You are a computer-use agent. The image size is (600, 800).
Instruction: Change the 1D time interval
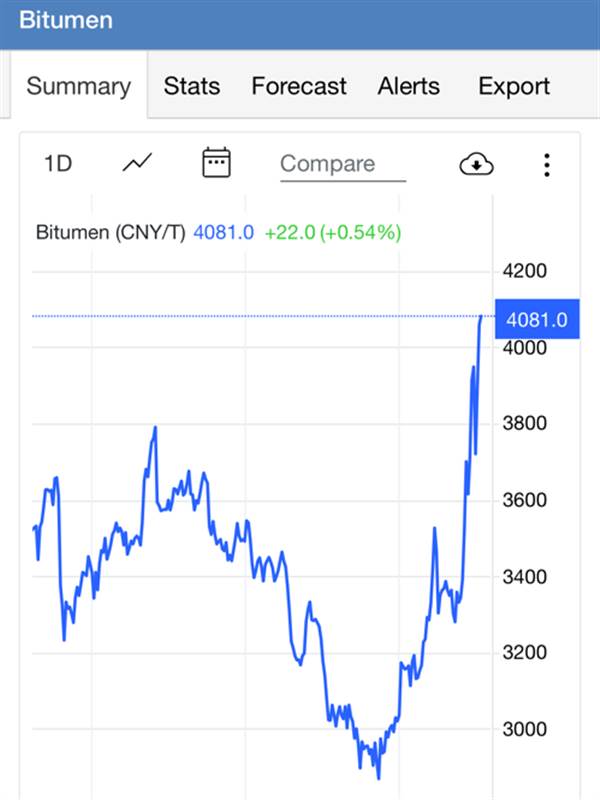tap(58, 164)
